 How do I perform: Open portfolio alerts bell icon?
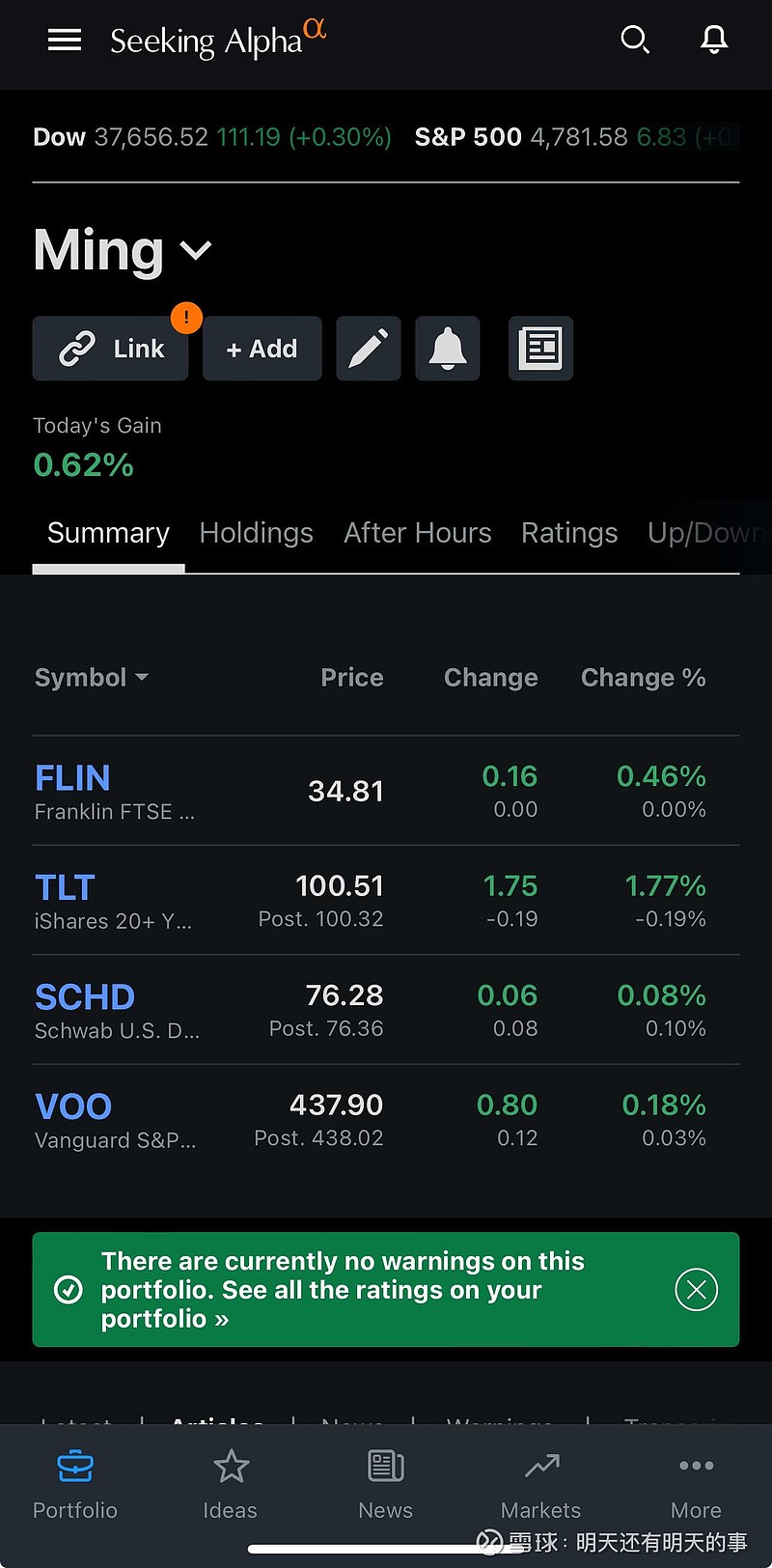point(447,349)
